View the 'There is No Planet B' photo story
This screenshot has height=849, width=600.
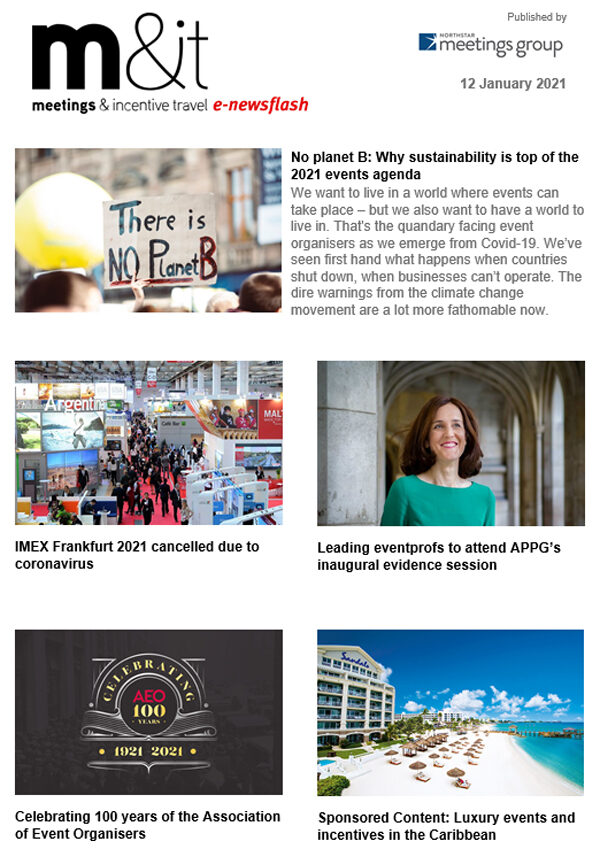pyautogui.click(x=148, y=230)
